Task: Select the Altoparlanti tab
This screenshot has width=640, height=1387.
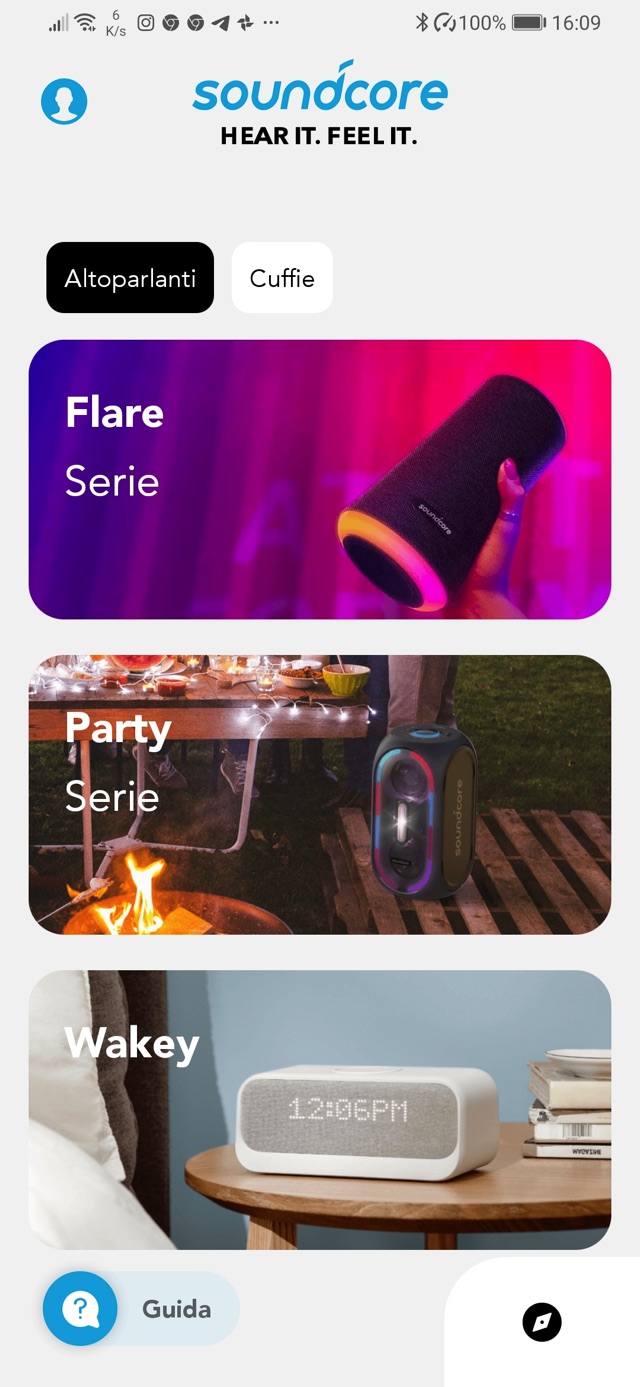Action: coord(130,278)
